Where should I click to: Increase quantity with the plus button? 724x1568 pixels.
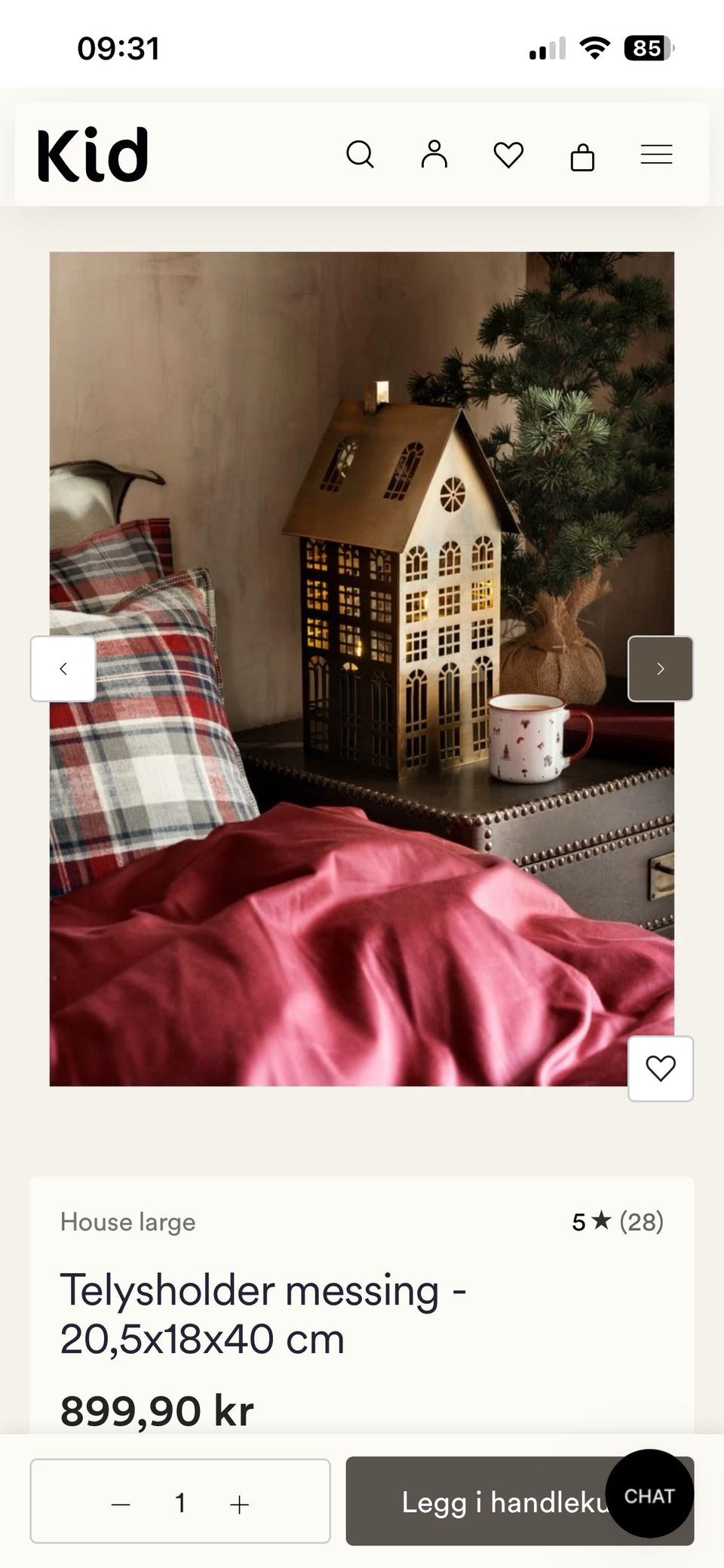pos(239,1505)
